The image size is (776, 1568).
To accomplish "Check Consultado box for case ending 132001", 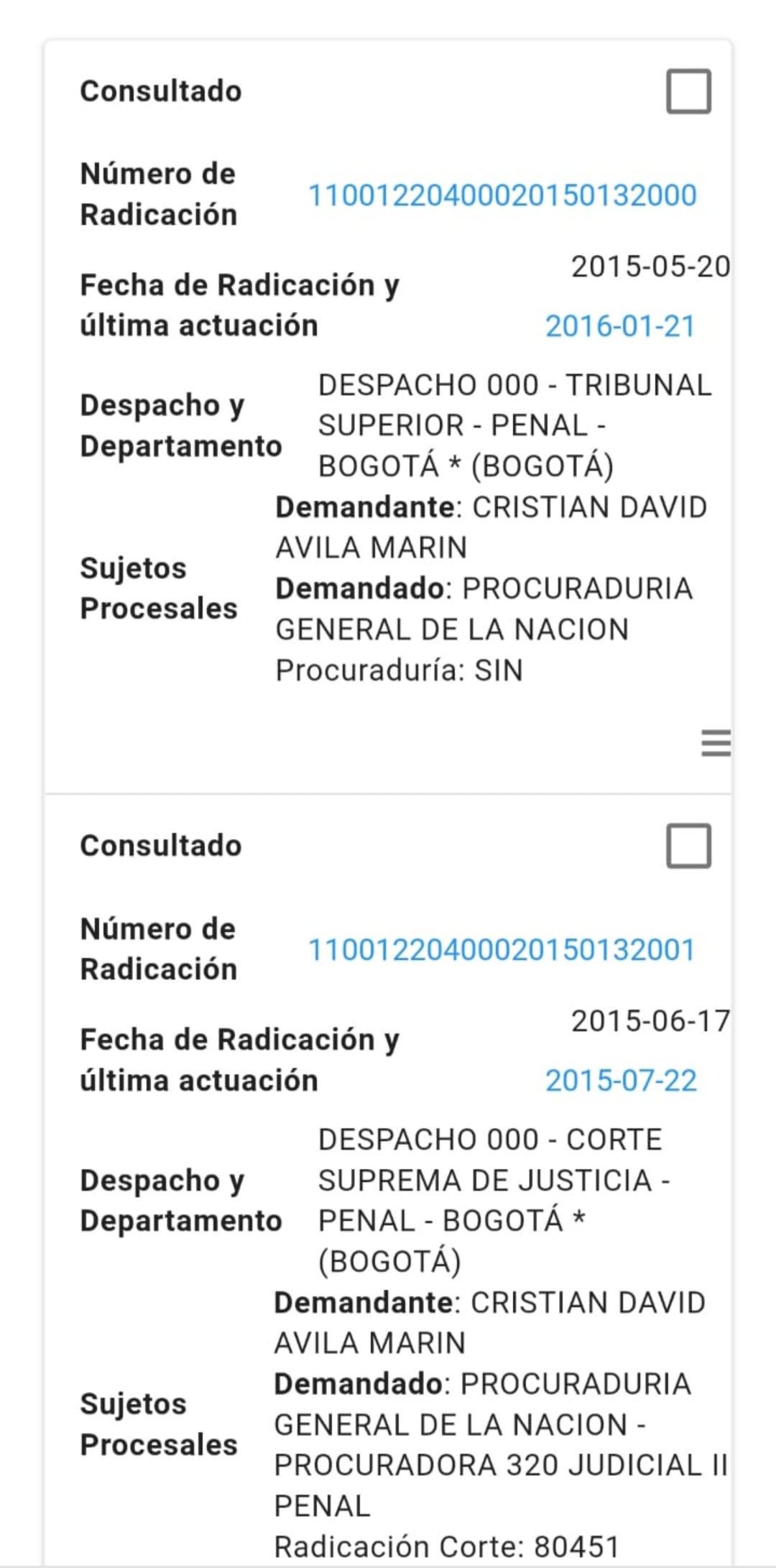I will (688, 846).
